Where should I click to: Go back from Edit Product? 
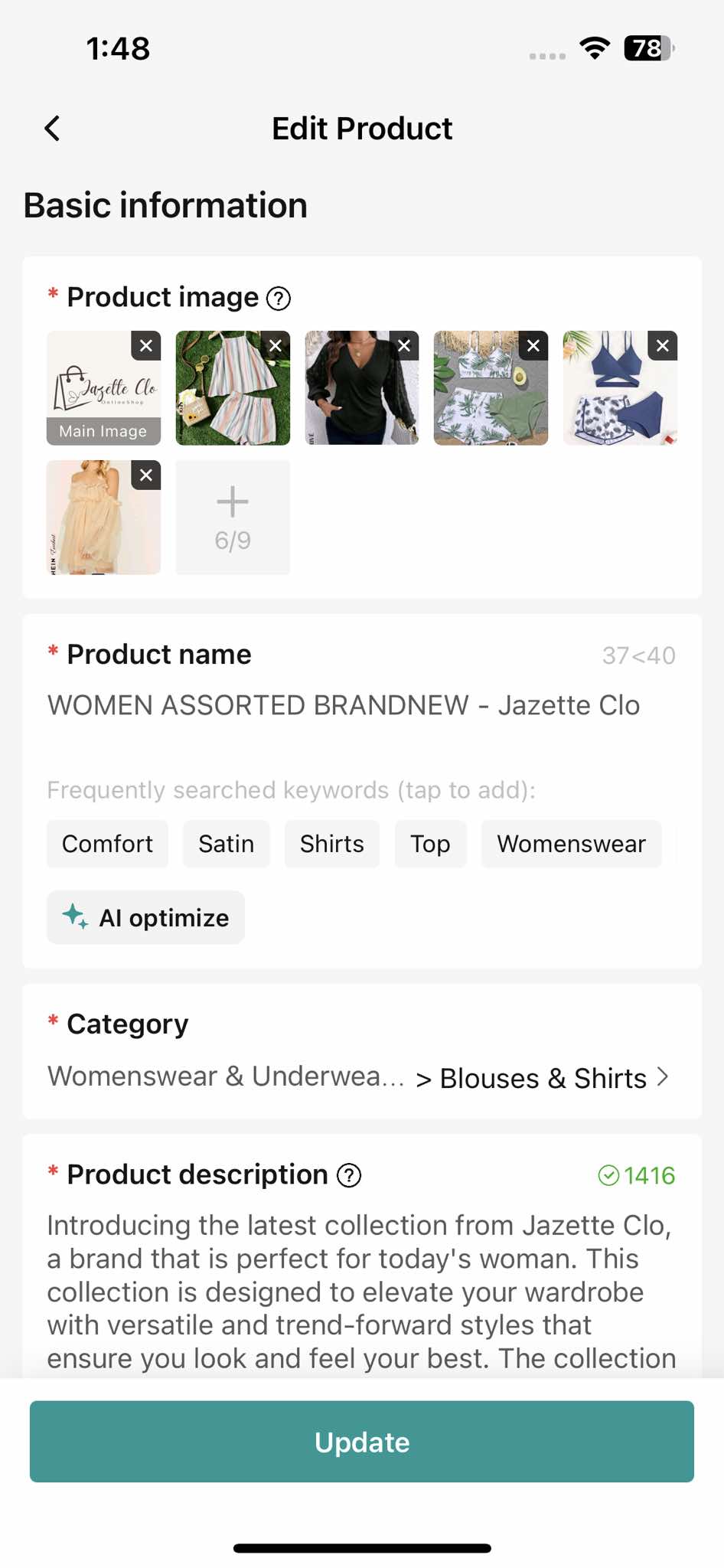52,129
